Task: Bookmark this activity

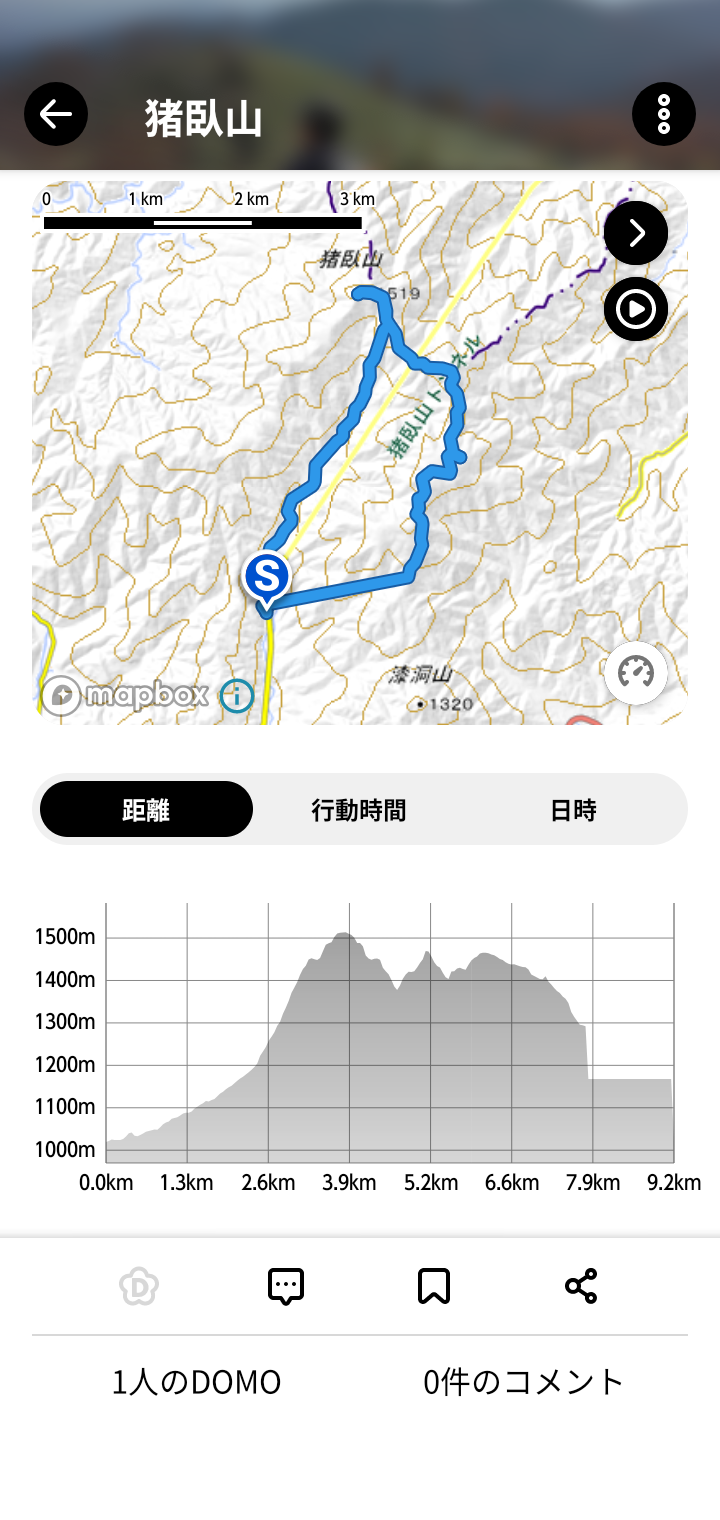Action: pos(434,1286)
